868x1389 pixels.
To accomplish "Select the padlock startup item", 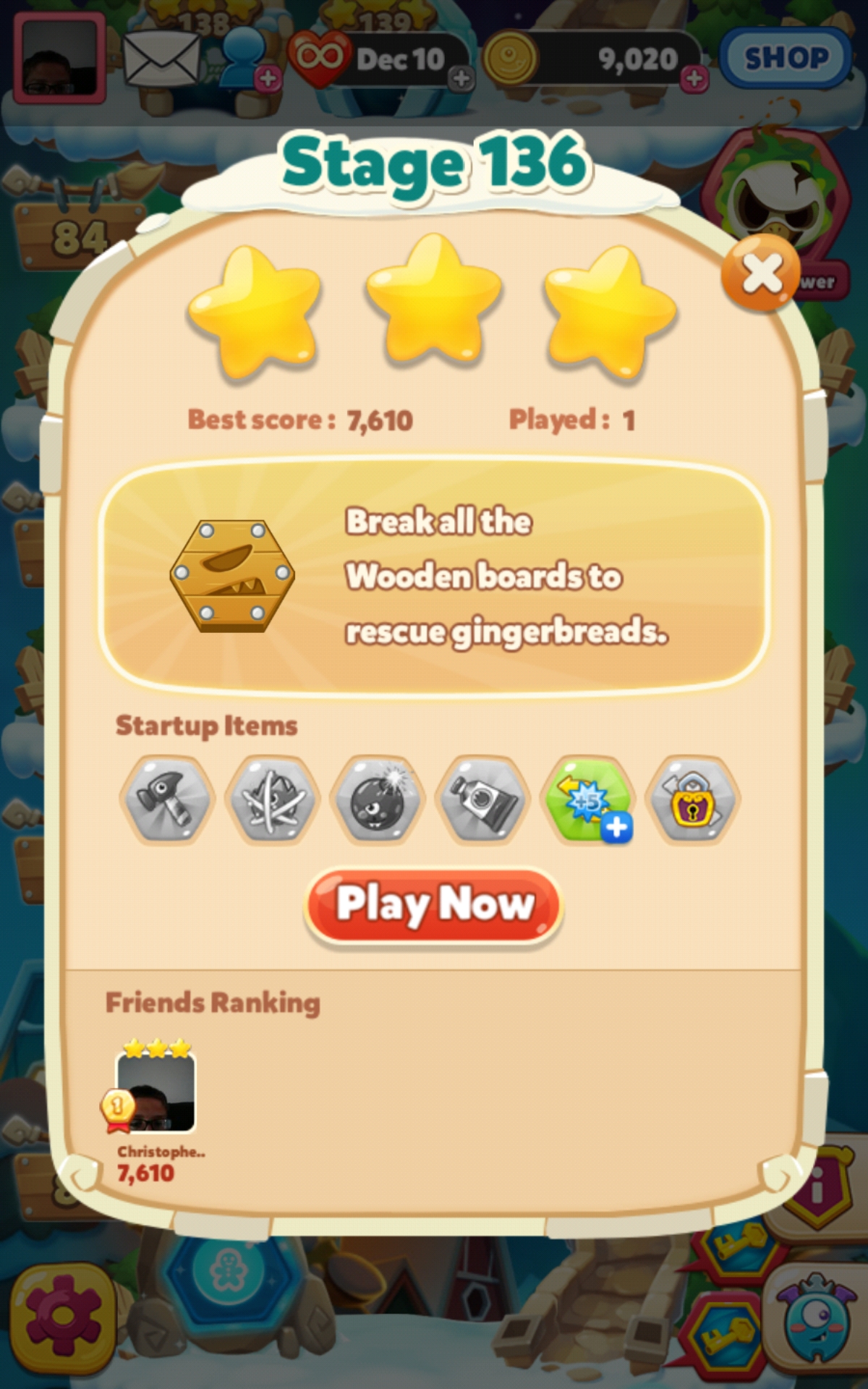I will pos(693,799).
